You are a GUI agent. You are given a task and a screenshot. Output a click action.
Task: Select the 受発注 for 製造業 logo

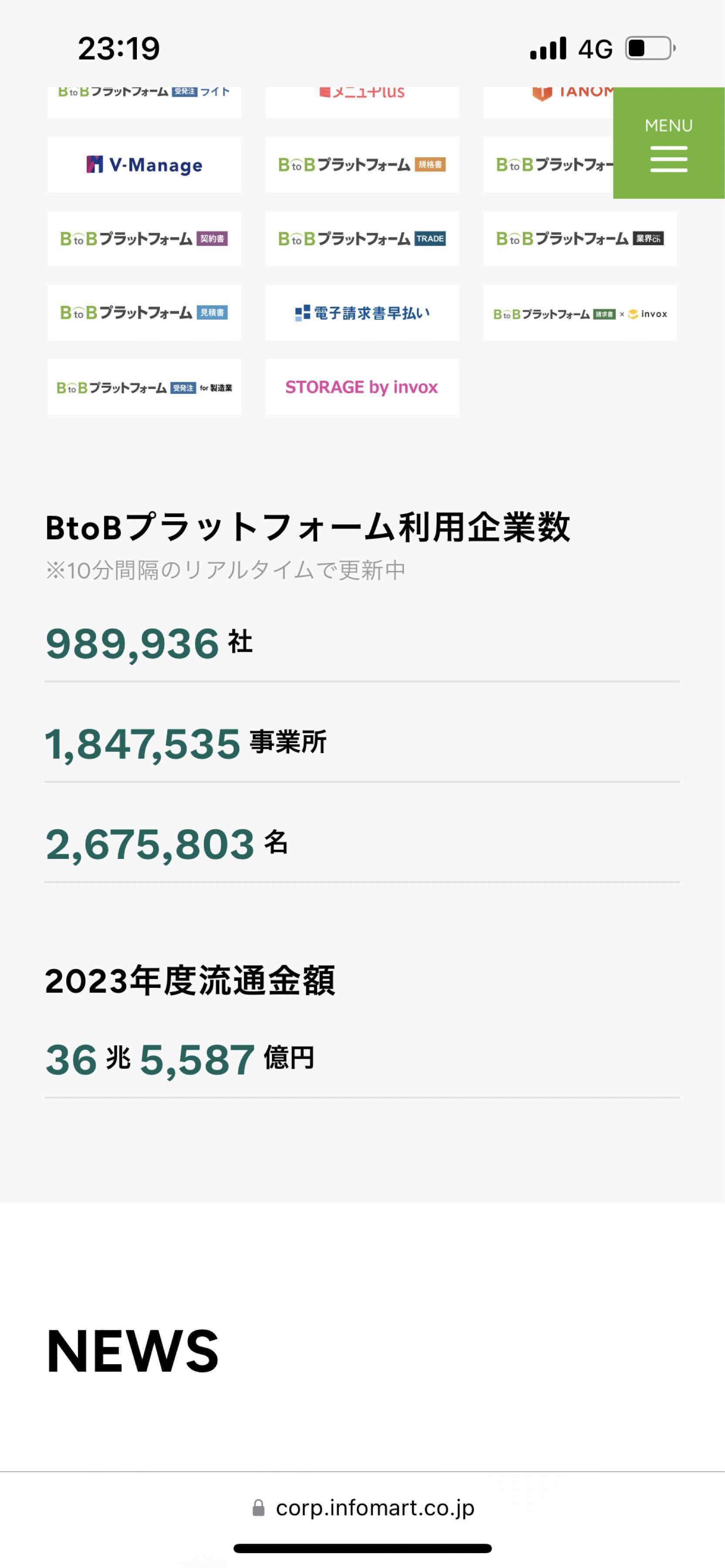pyautogui.click(x=144, y=387)
